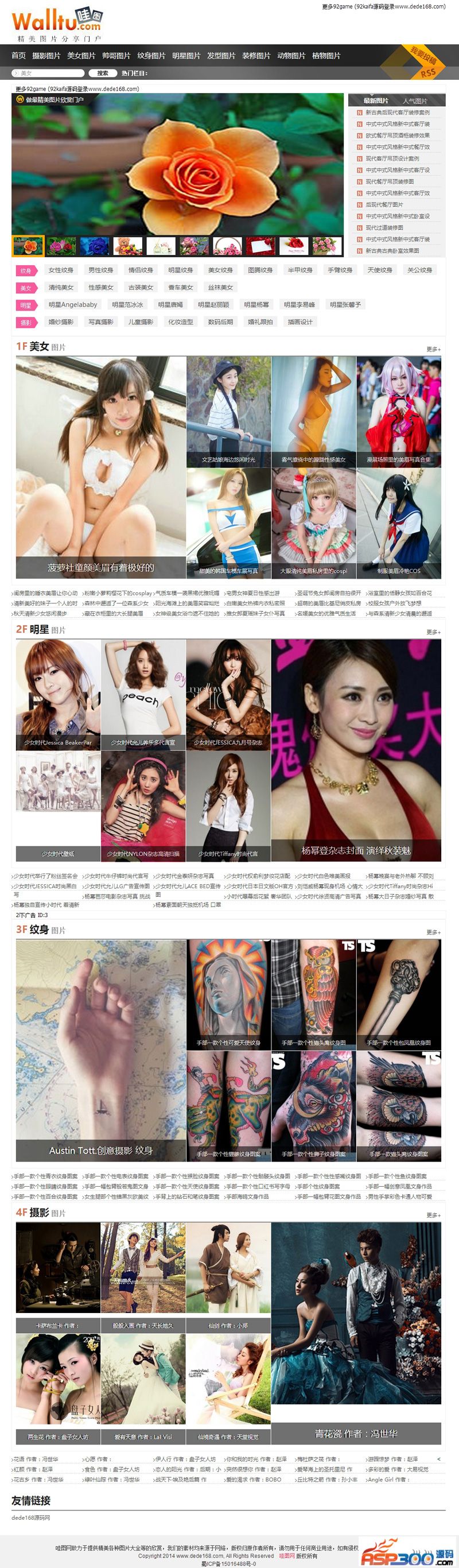Image resolution: width=459 pixels, height=1568 pixels.
Task: Tap 更多+ beside 1F 美女
Action: coord(433,350)
